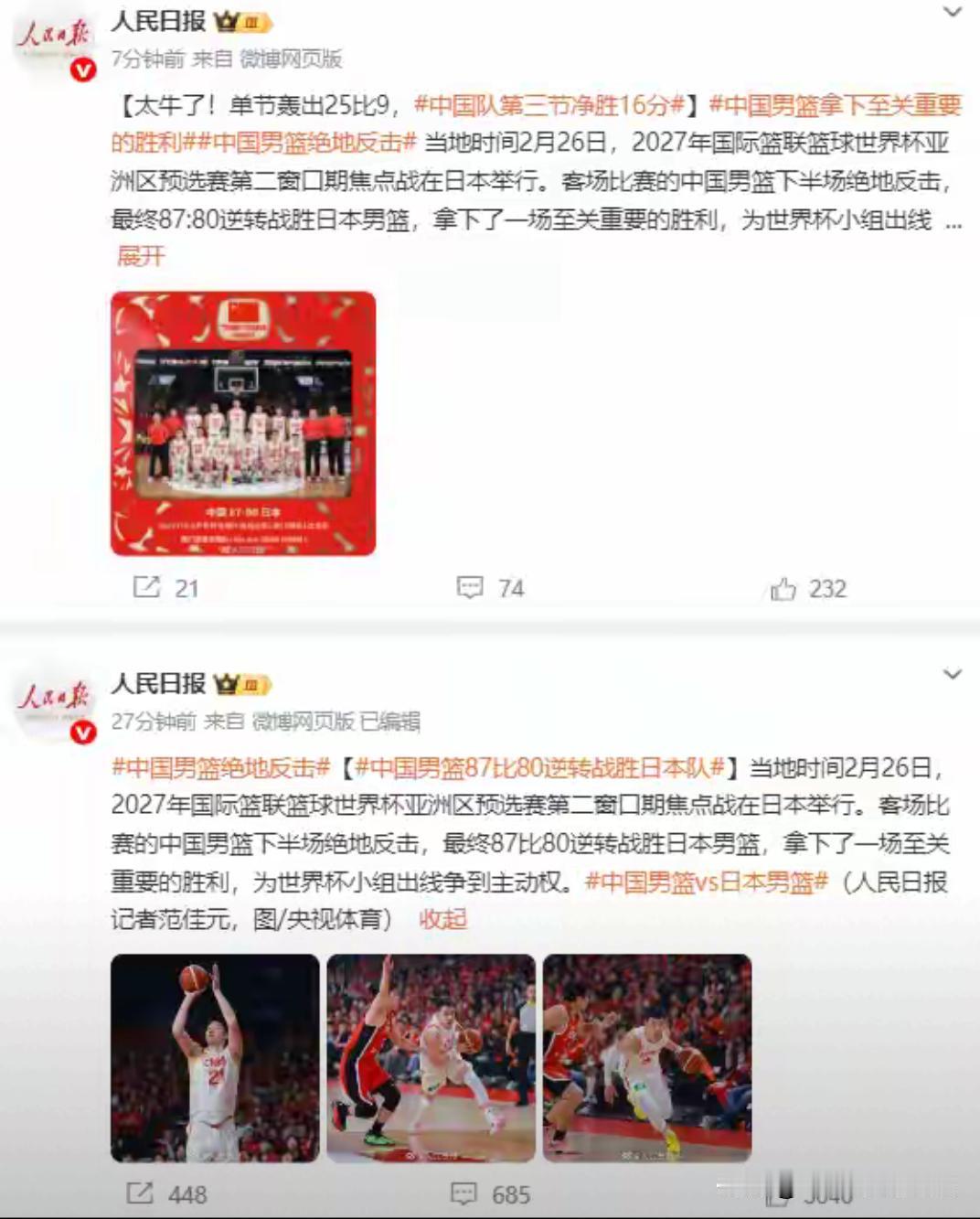
Task: Click the like icon showing 232
Action: pos(784,588)
